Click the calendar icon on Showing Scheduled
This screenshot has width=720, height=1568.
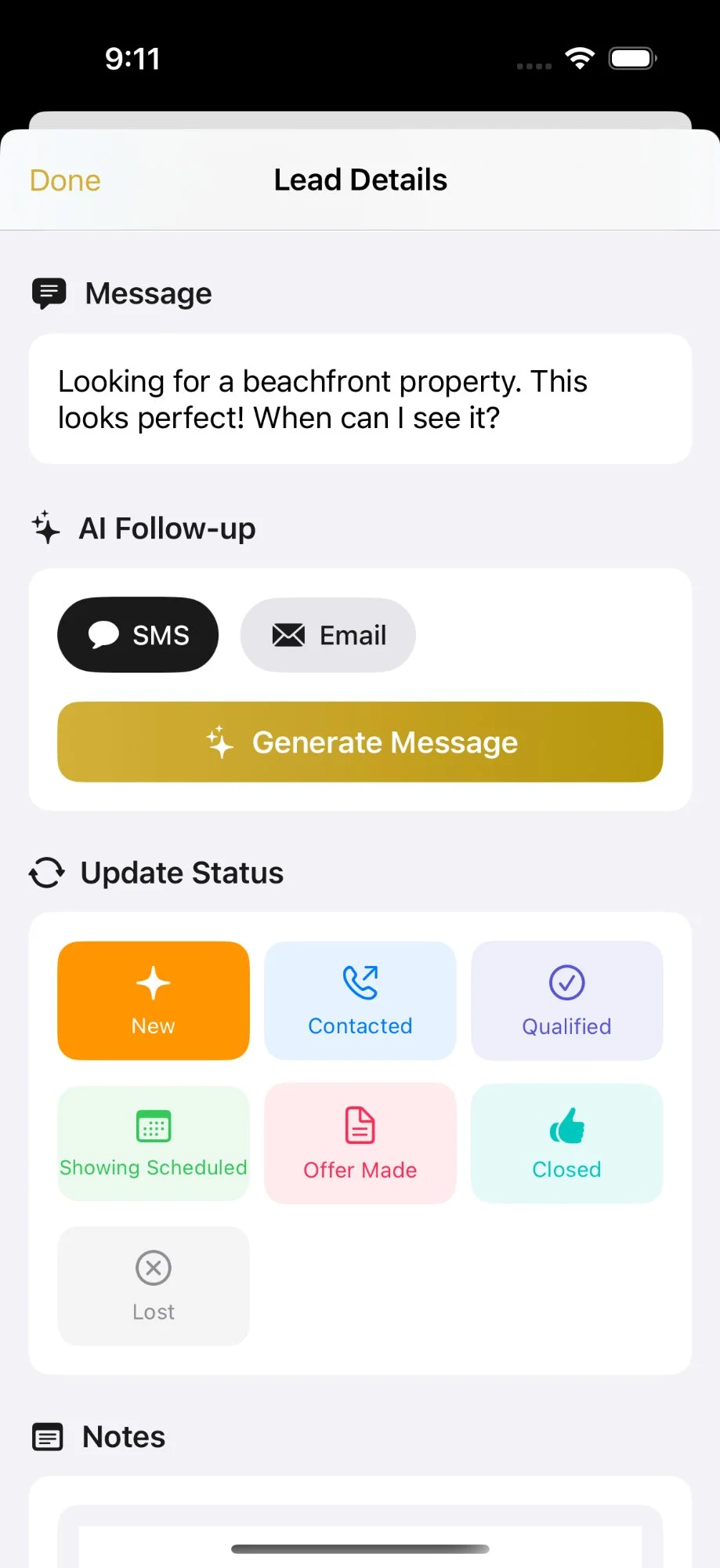click(153, 1125)
